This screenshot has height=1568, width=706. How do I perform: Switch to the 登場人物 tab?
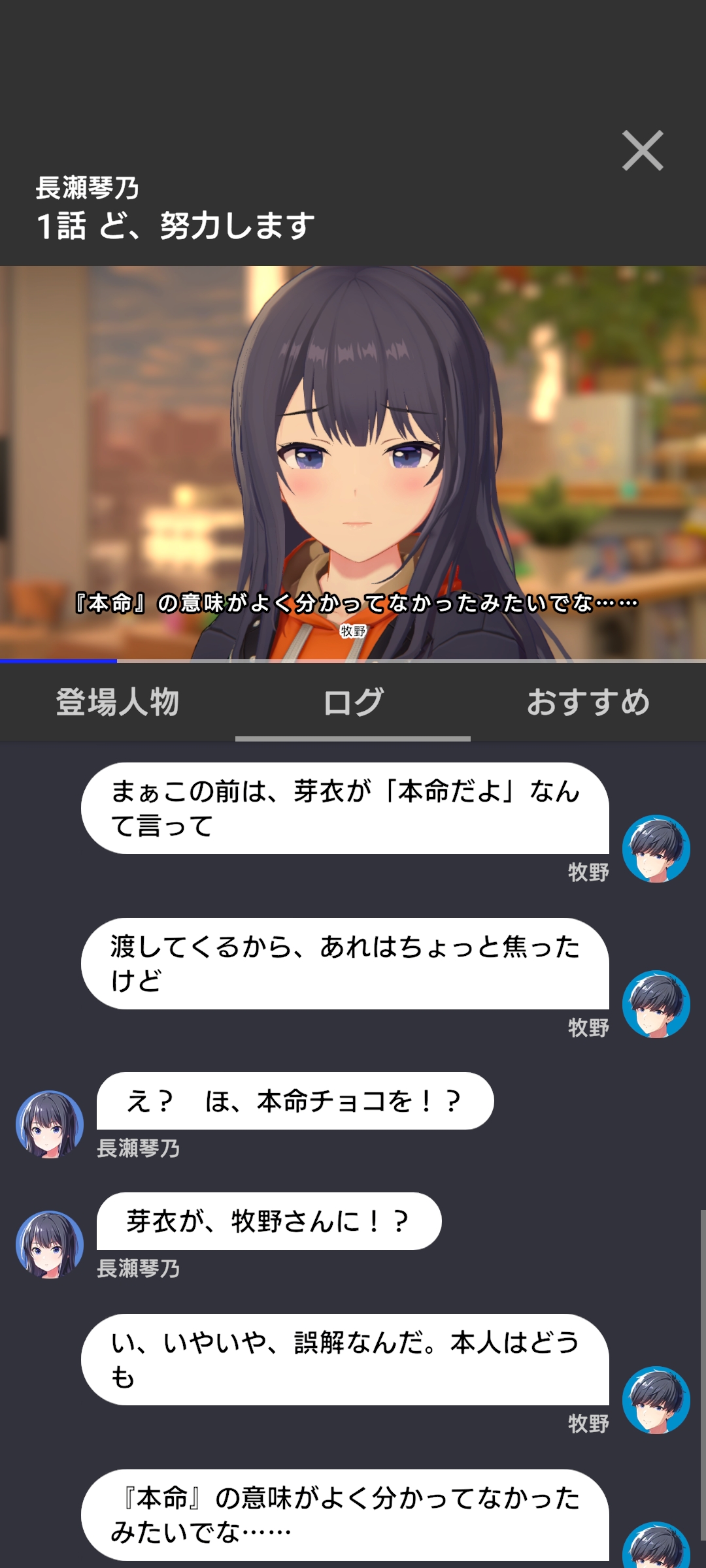click(x=118, y=703)
